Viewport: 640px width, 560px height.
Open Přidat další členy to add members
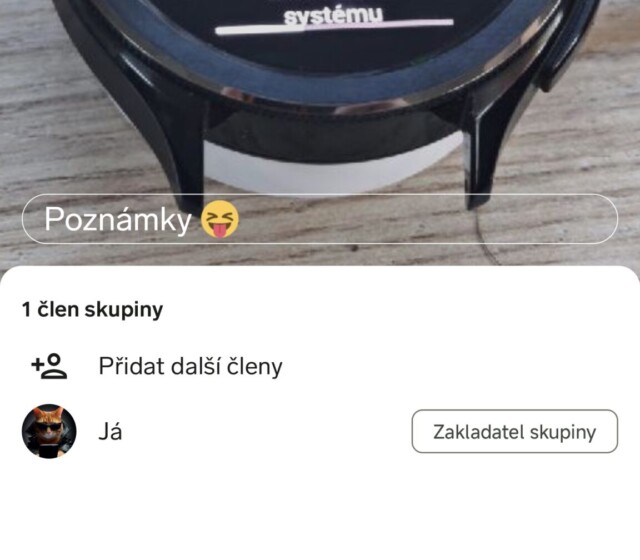click(190, 366)
